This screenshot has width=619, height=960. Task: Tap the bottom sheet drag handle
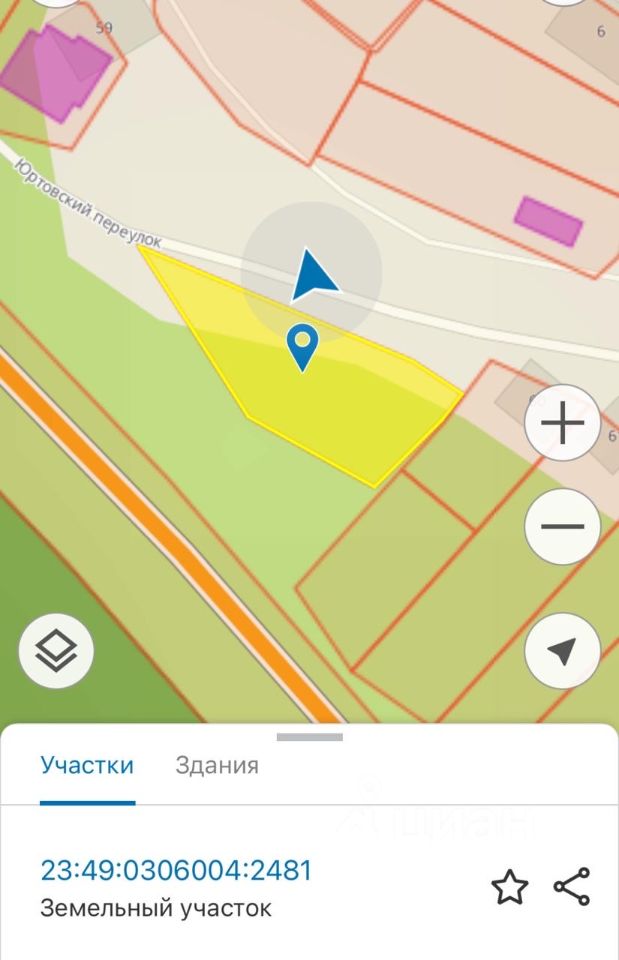pos(309,737)
